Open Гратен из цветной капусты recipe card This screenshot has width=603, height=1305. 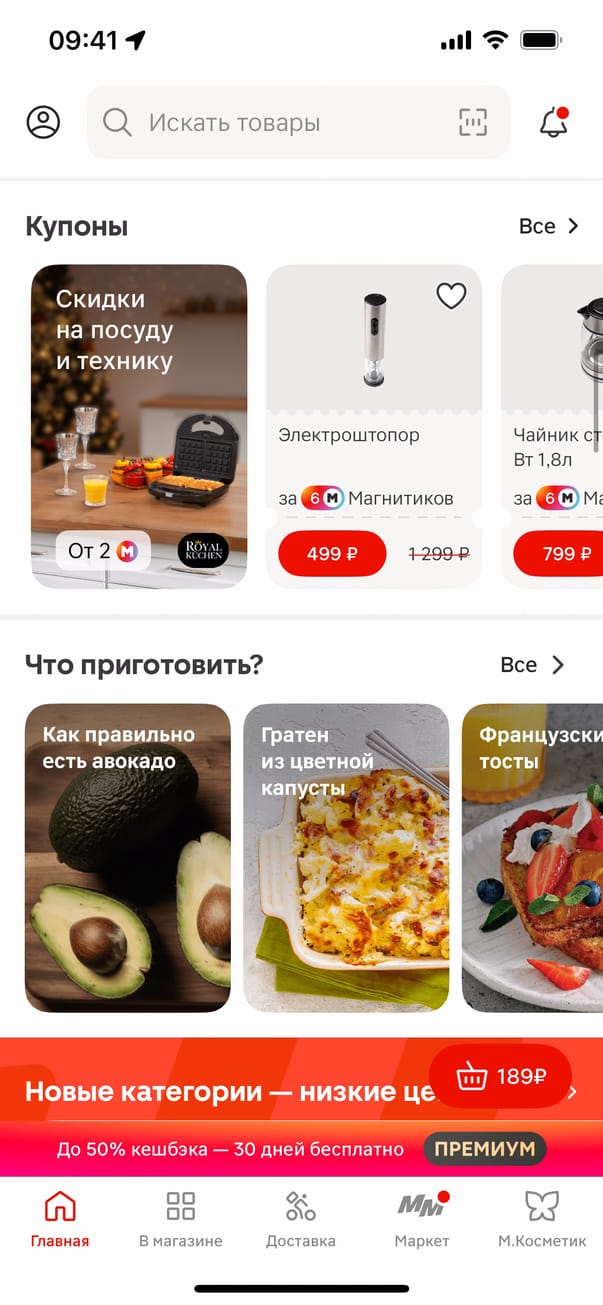point(346,858)
